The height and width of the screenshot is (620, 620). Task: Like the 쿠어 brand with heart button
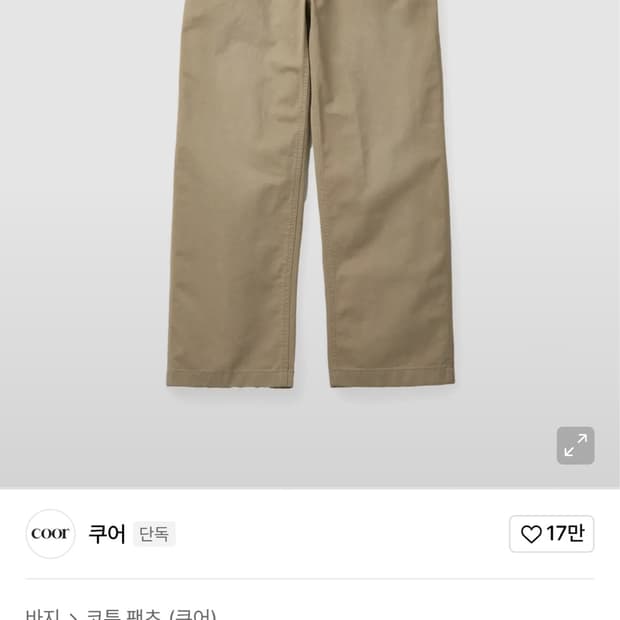[552, 534]
